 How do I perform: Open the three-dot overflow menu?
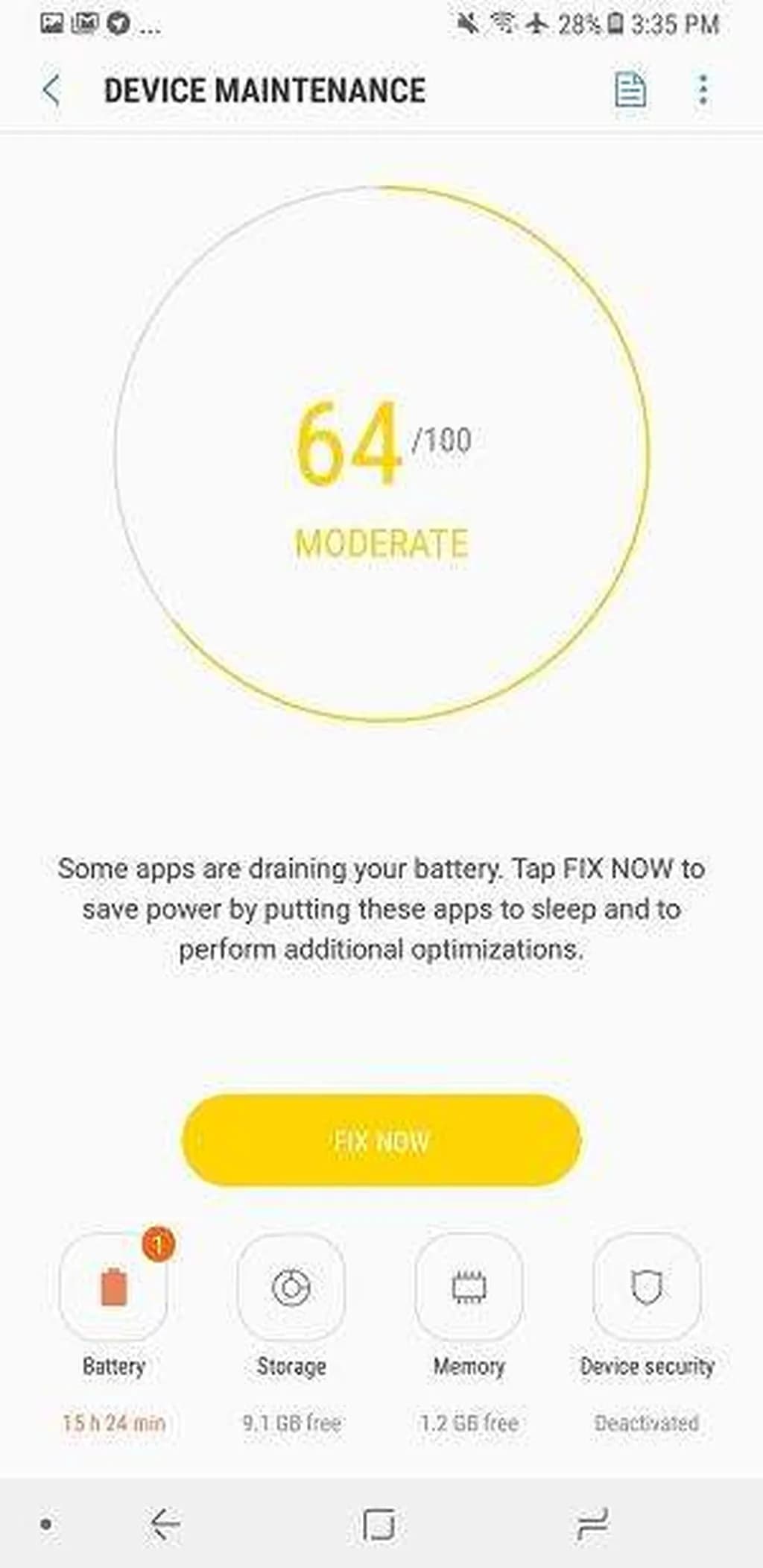pos(703,90)
